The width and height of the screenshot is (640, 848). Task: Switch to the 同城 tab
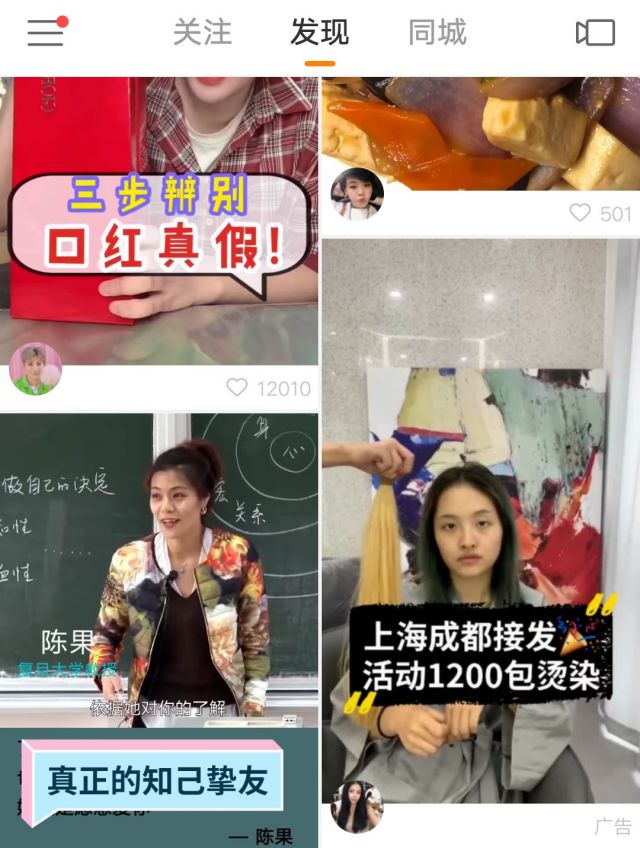[x=437, y=33]
